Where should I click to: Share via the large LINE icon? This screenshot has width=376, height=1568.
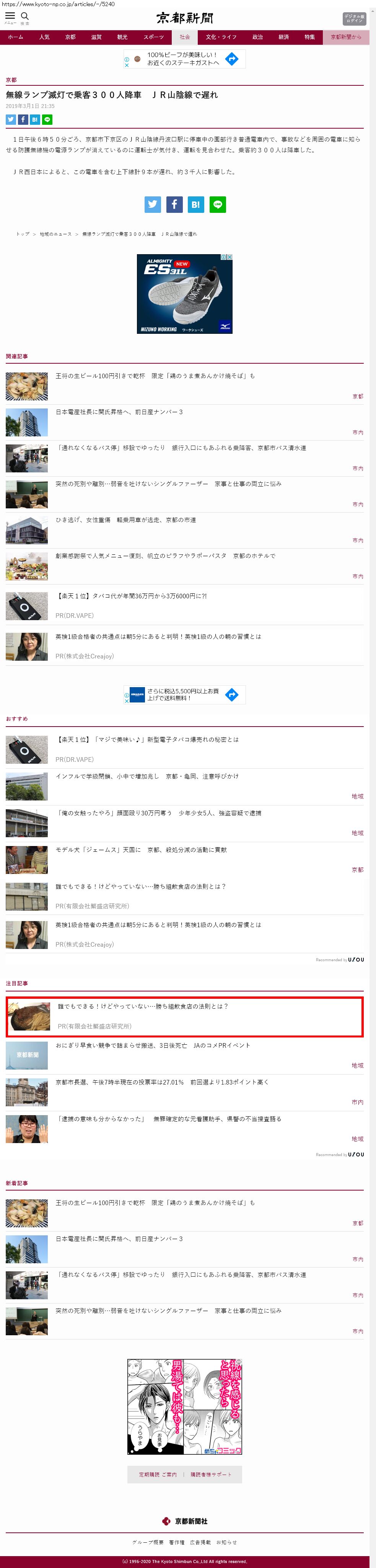point(217,204)
